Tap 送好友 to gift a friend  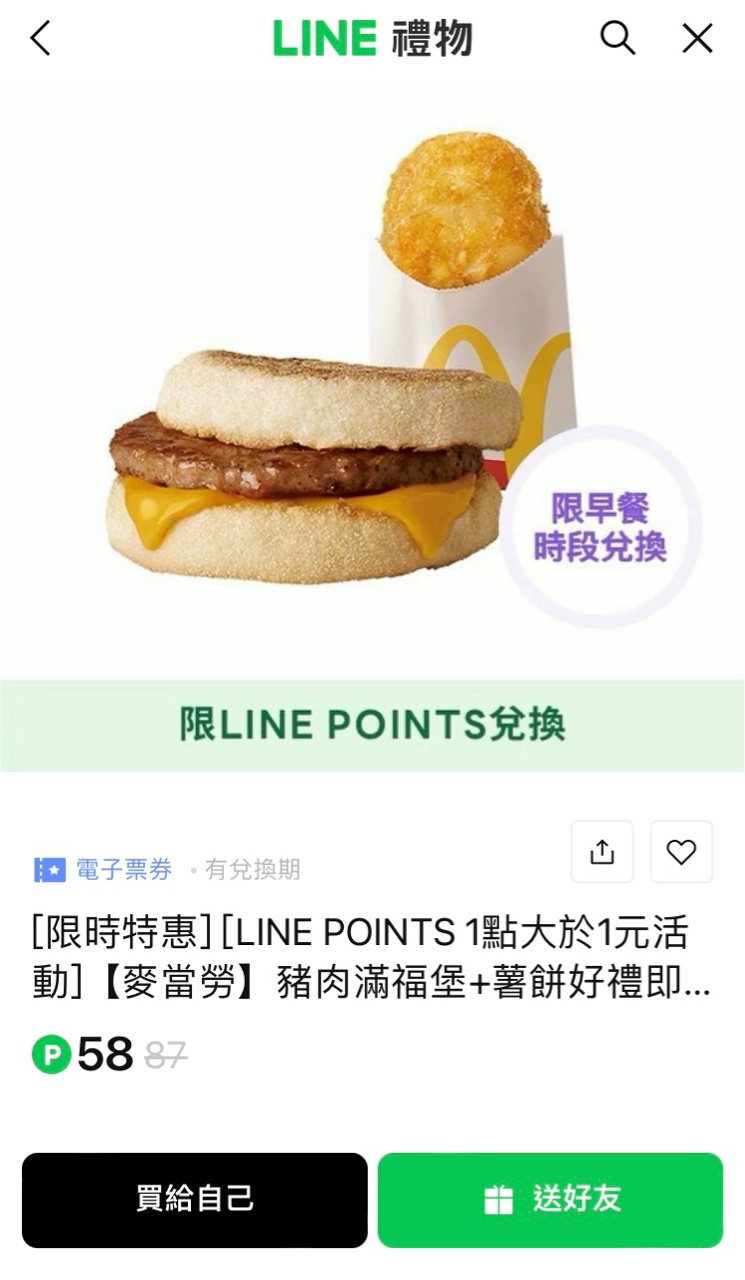(x=550, y=1200)
